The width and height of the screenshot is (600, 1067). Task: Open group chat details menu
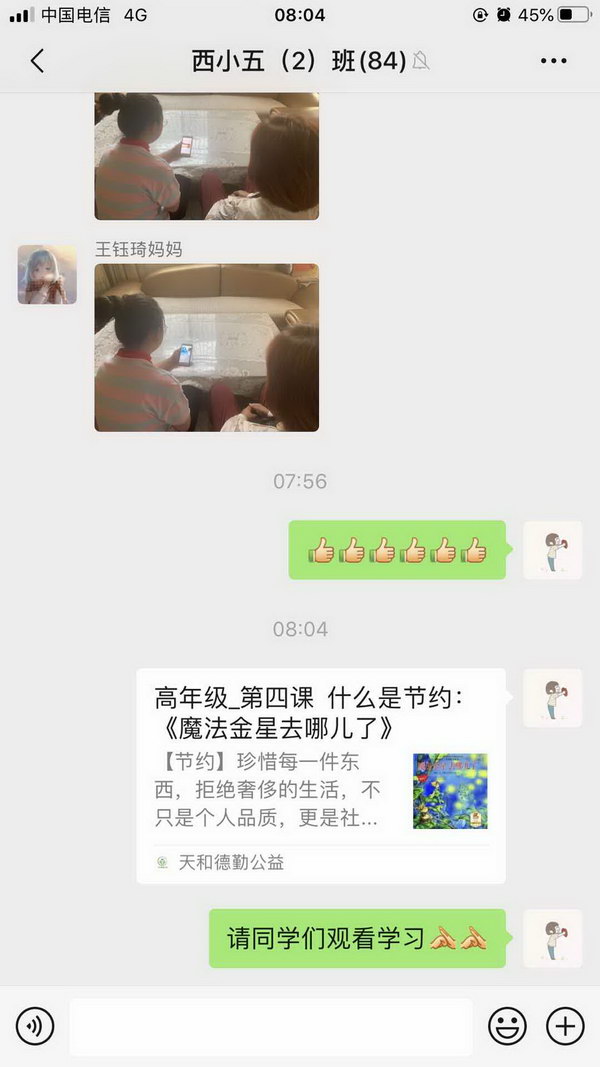(x=553, y=61)
